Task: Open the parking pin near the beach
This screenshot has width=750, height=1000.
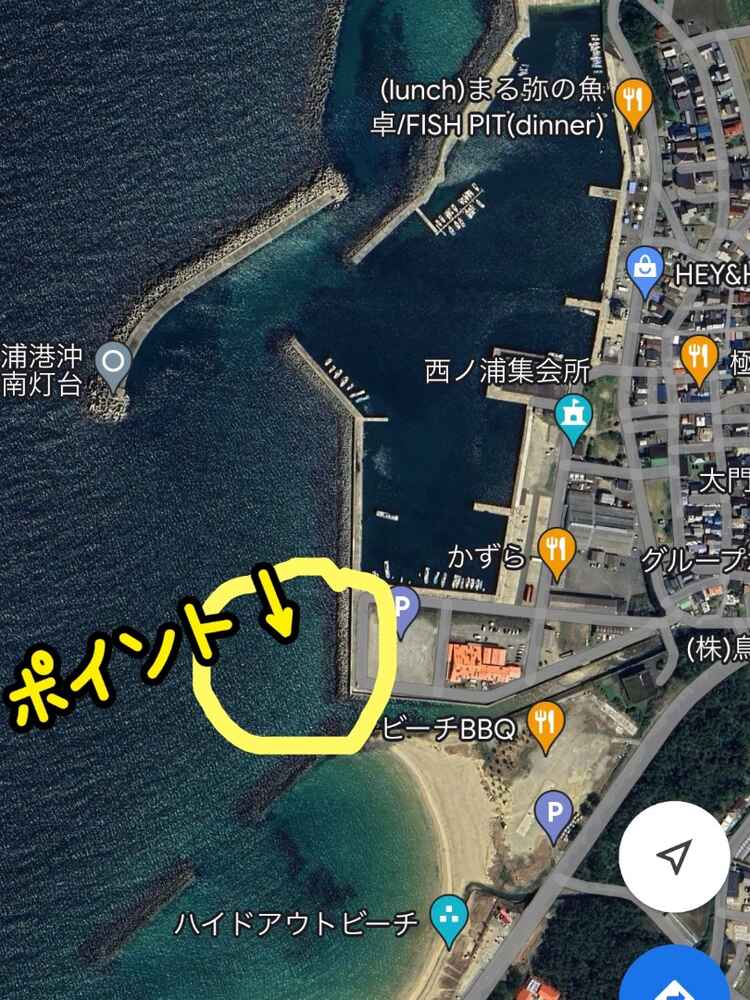Action: click(553, 812)
